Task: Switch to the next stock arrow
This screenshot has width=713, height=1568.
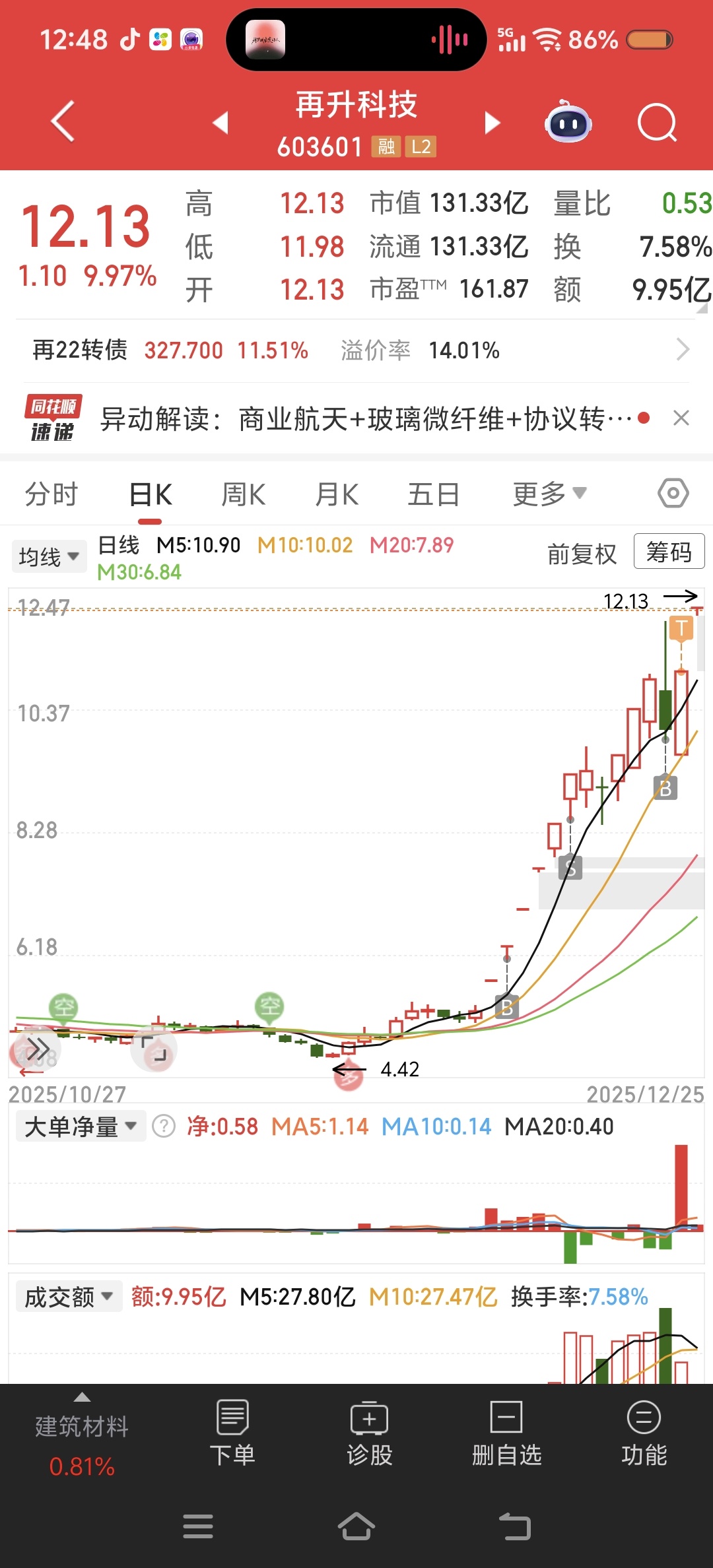Action: [492, 123]
